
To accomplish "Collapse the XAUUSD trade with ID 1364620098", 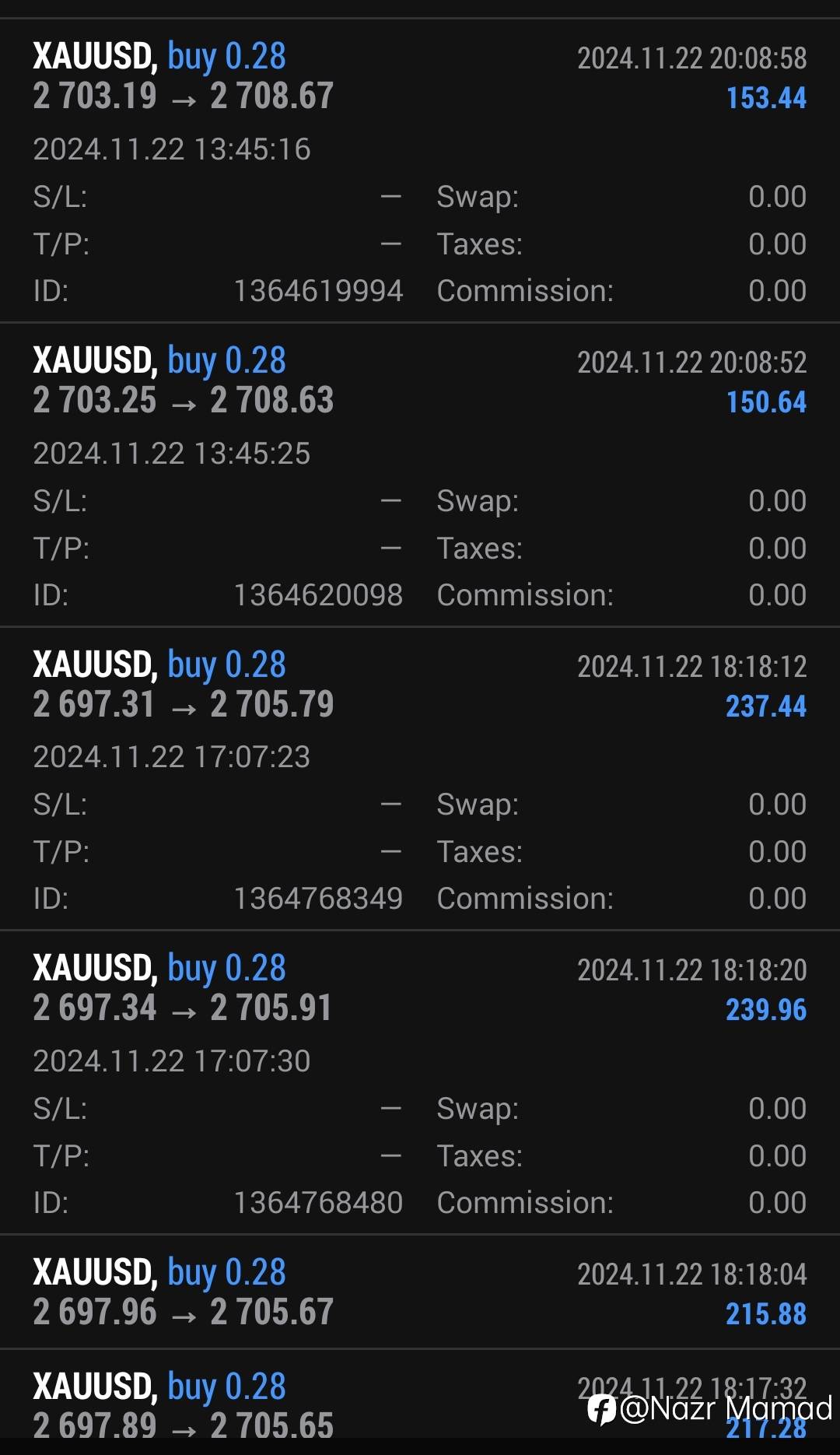I will (x=420, y=380).
